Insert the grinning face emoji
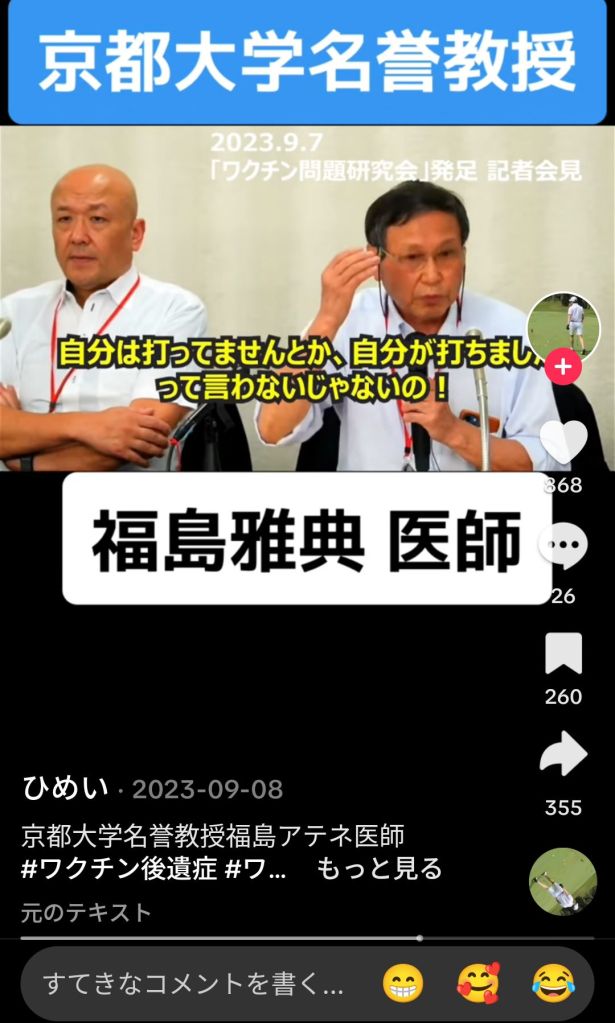Viewport: 615px width, 1023px height. [403, 984]
